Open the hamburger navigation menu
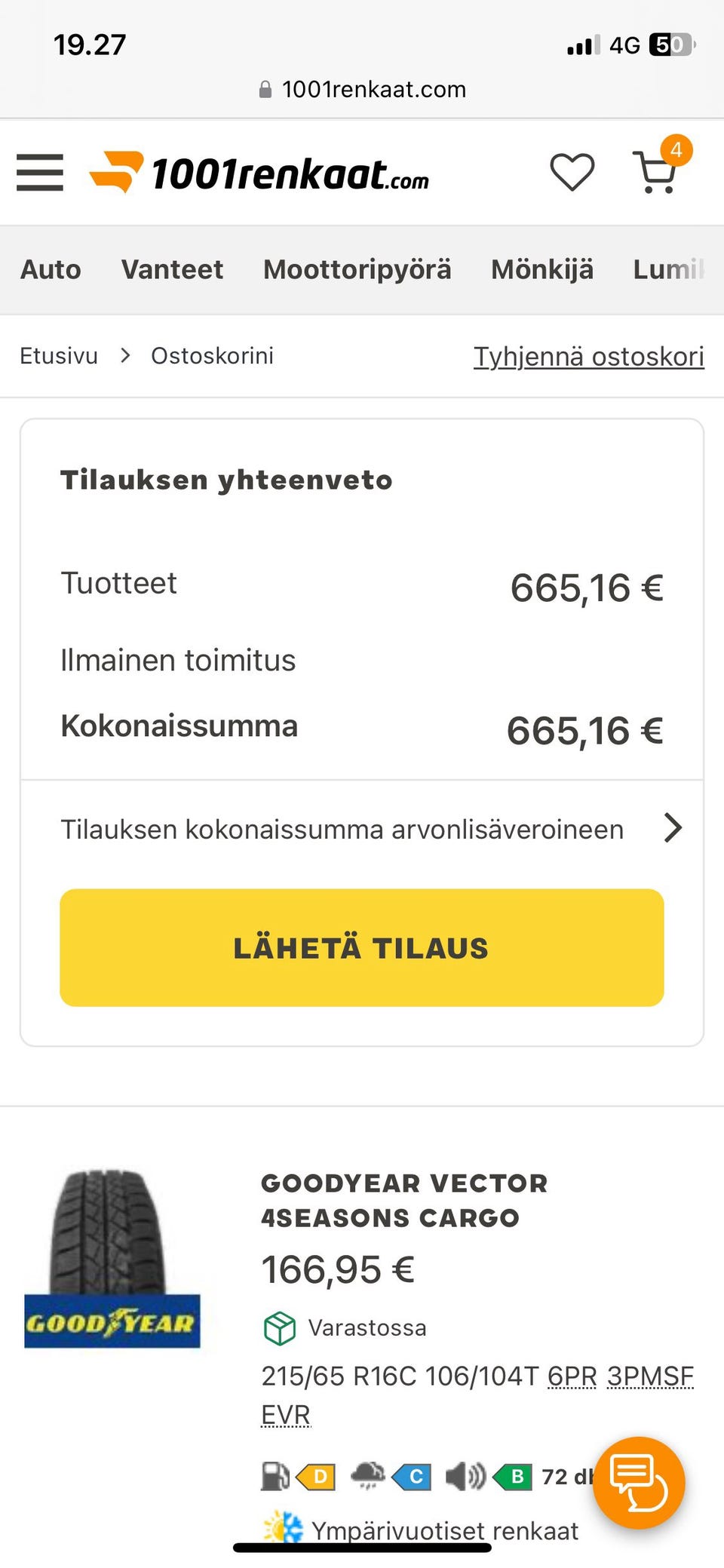The image size is (724, 1568). click(39, 173)
